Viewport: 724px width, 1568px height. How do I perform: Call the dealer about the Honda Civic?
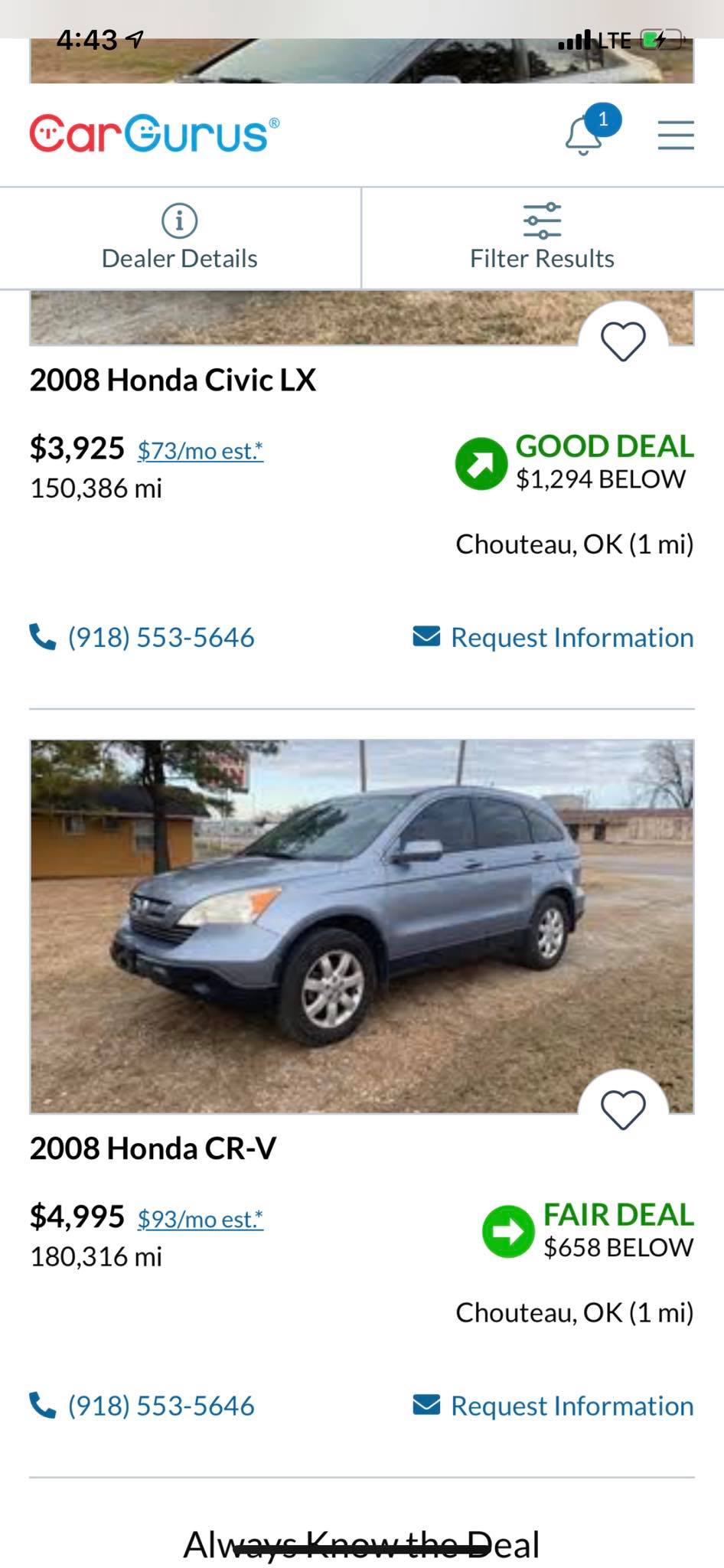click(x=142, y=637)
